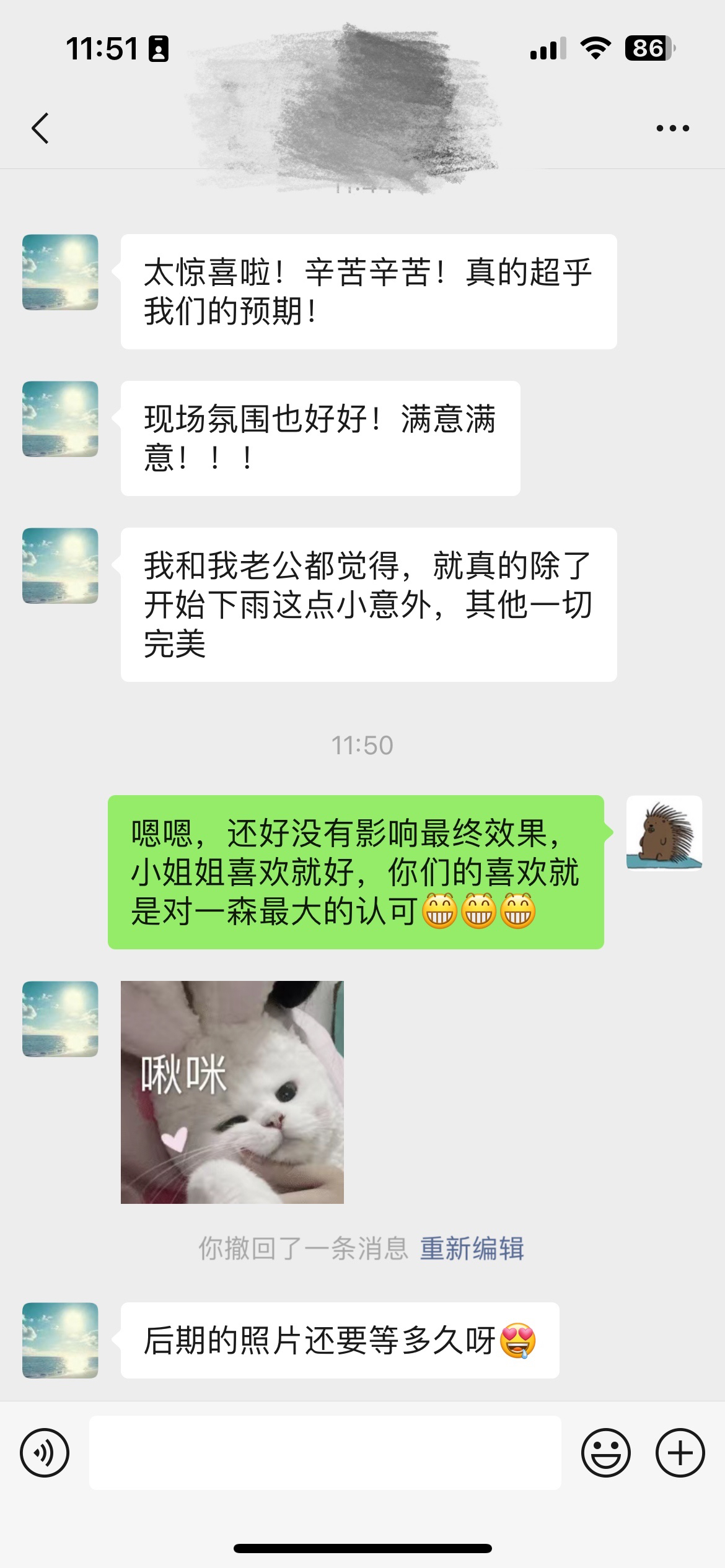Tap 重新编辑 to re-edit recalled message
The width and height of the screenshot is (725, 1568).
[472, 1248]
